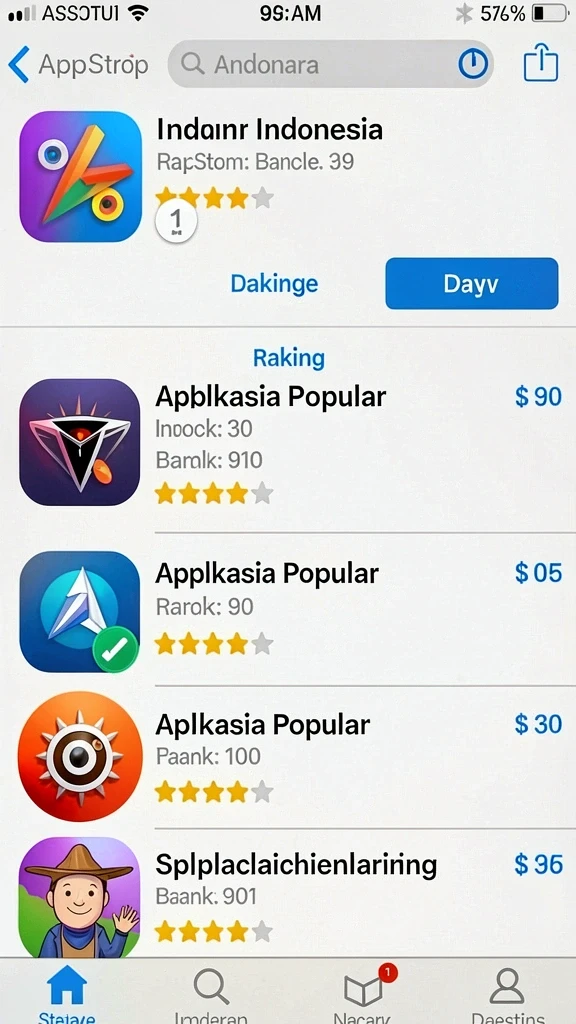Switch to the search magnifier tab

[211, 993]
